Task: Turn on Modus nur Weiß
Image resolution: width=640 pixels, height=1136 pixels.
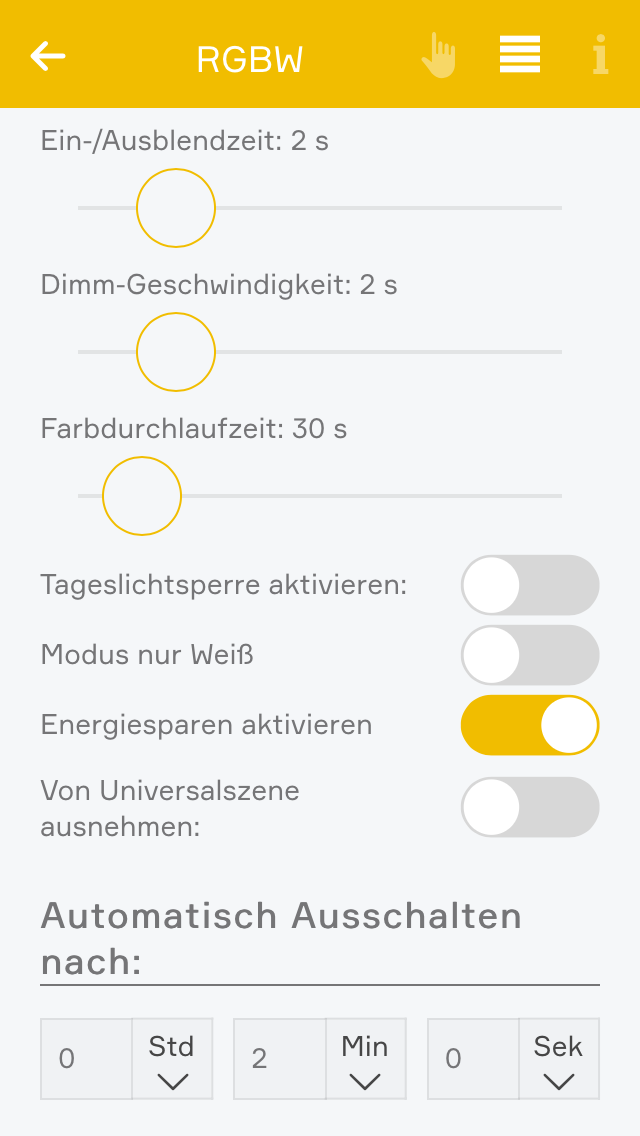Action: (529, 655)
